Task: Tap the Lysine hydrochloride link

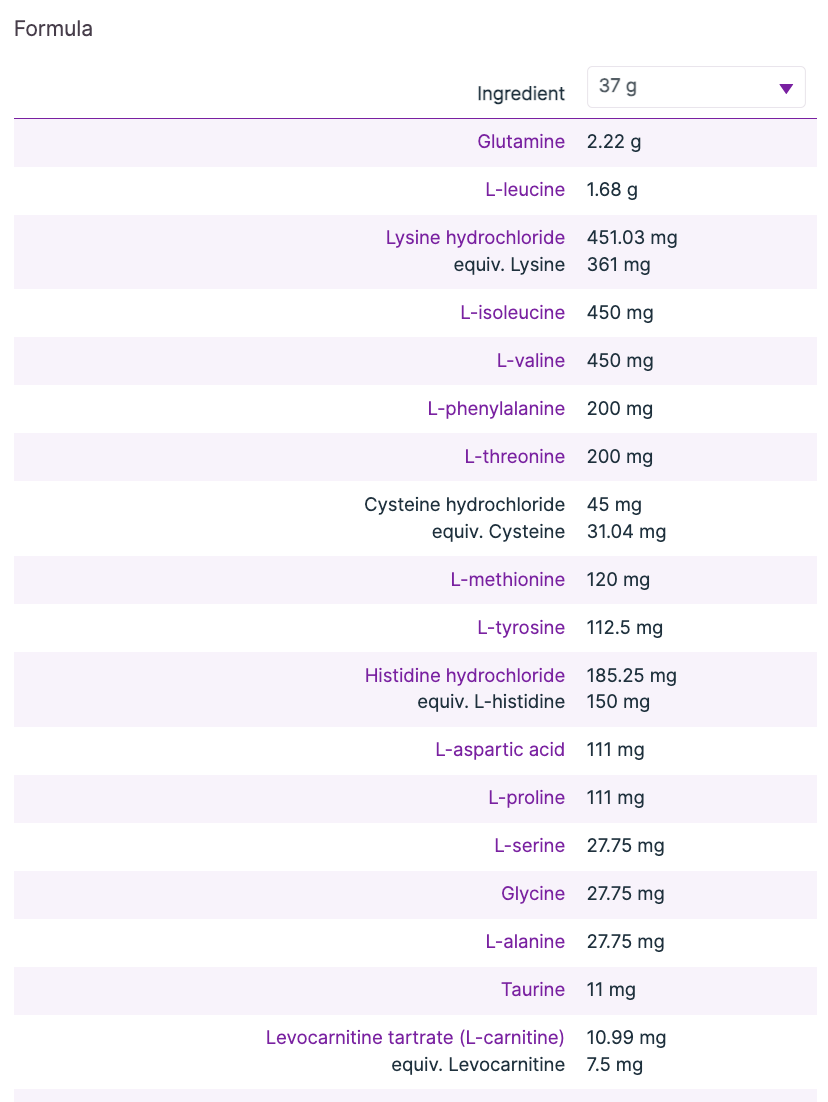Action: click(x=475, y=238)
